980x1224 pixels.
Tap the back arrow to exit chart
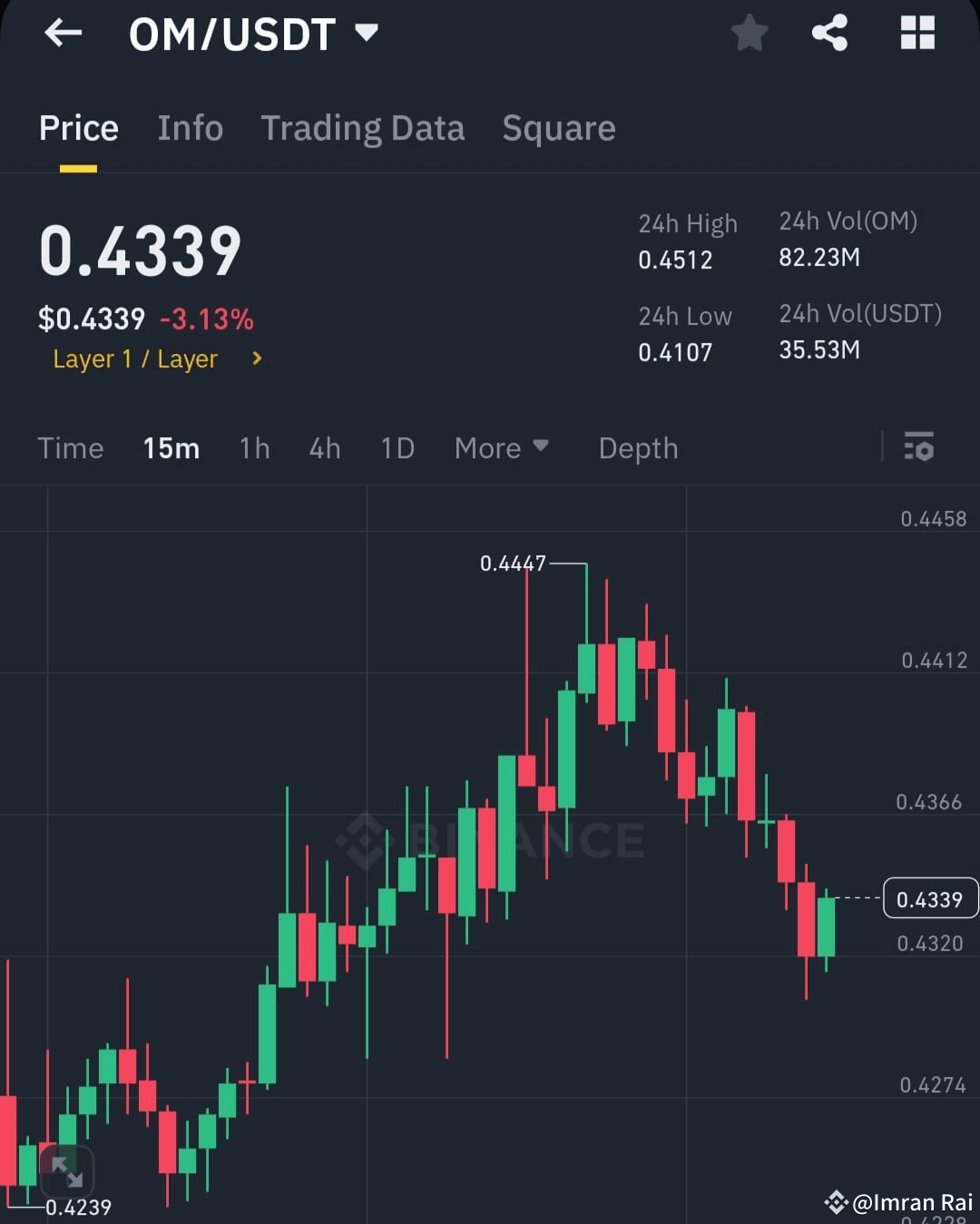coord(62,33)
